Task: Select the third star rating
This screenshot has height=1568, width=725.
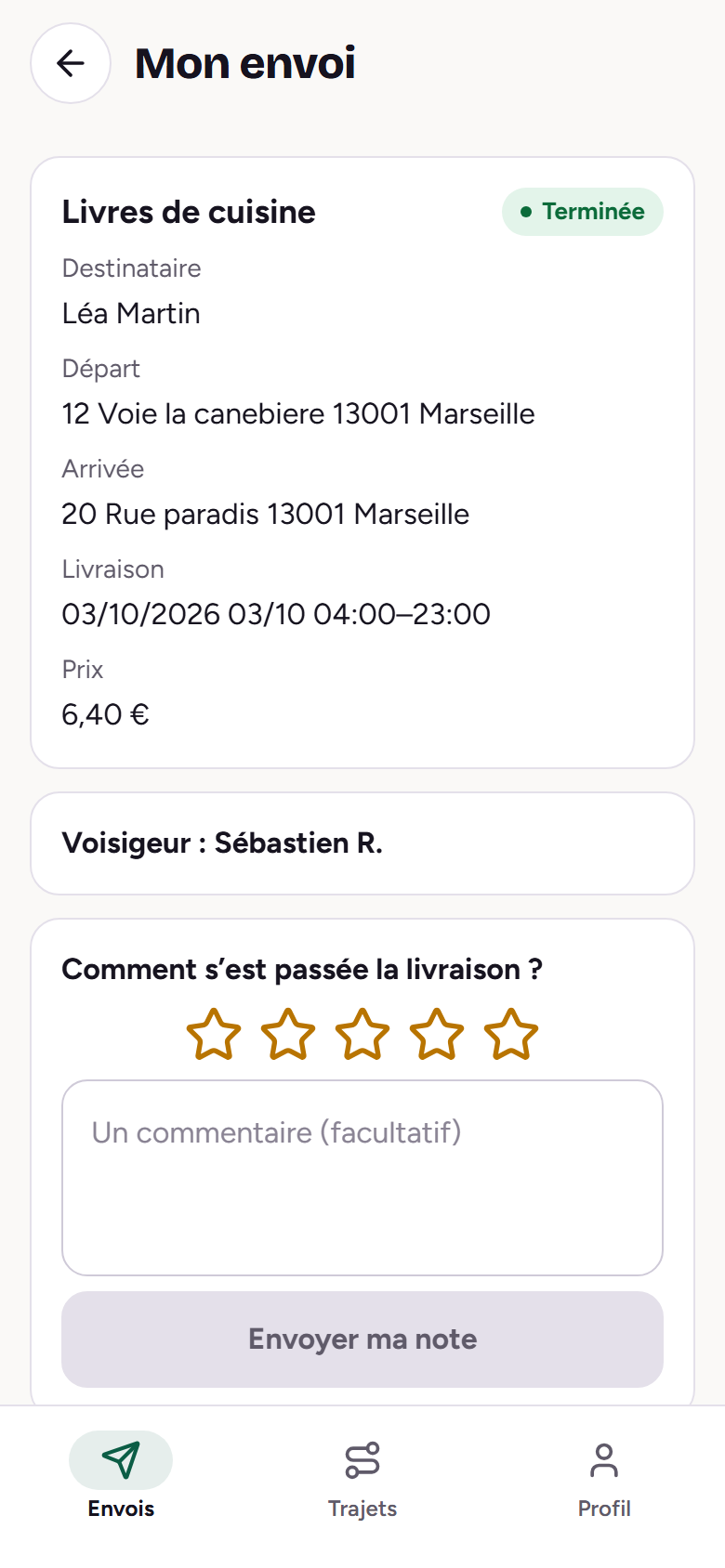Action: (362, 1034)
